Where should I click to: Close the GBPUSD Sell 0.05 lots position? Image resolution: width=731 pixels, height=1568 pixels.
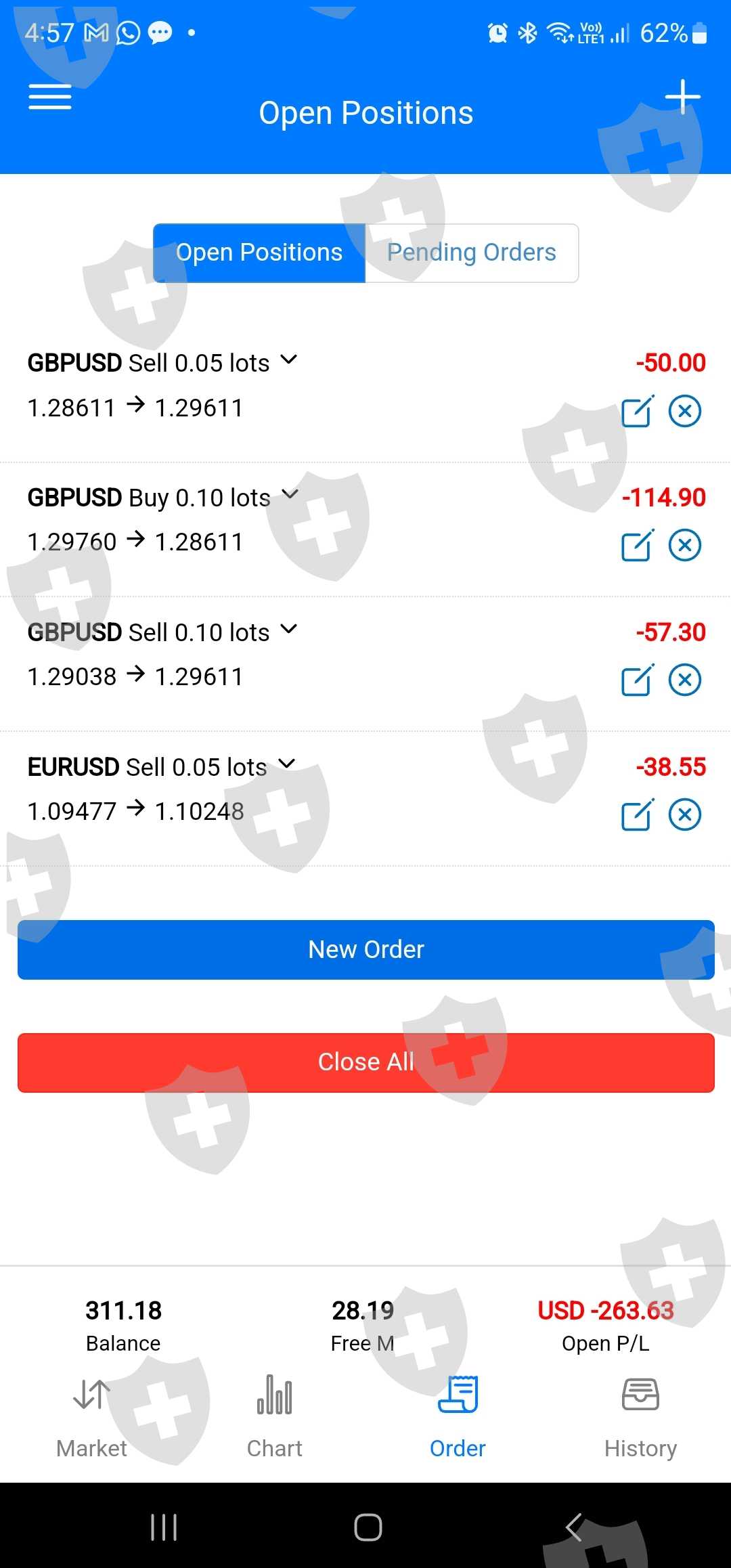[685, 411]
